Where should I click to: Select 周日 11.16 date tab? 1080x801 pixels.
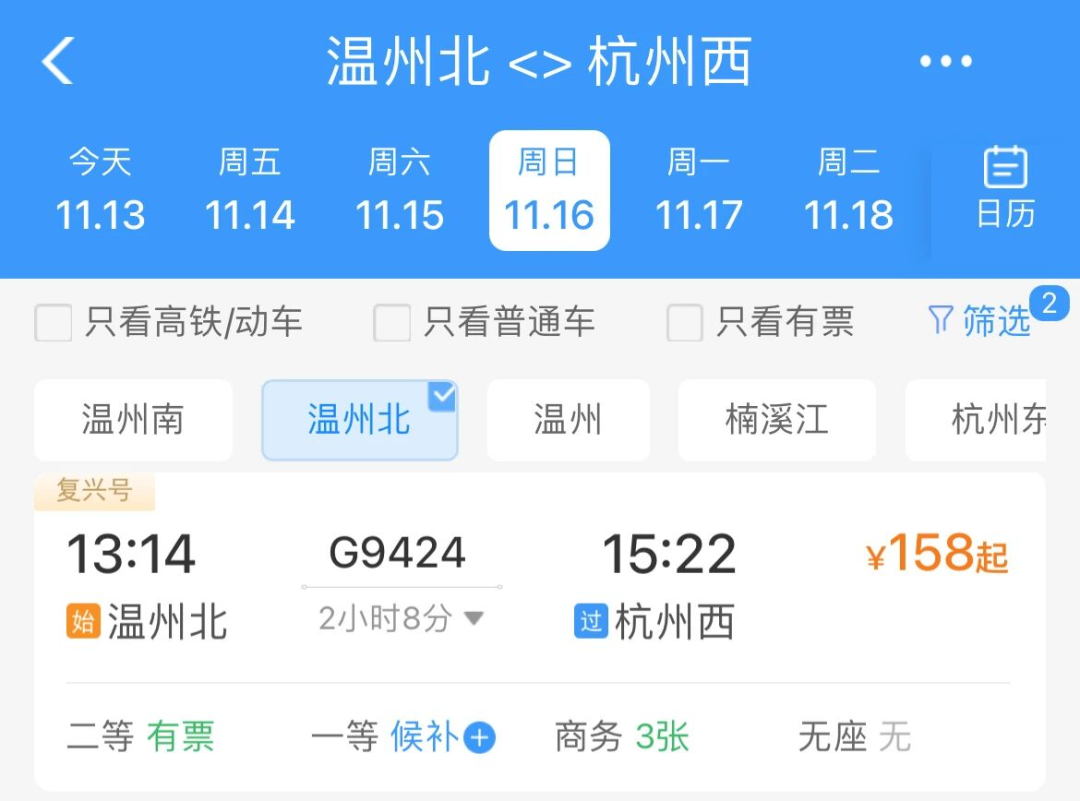point(549,190)
